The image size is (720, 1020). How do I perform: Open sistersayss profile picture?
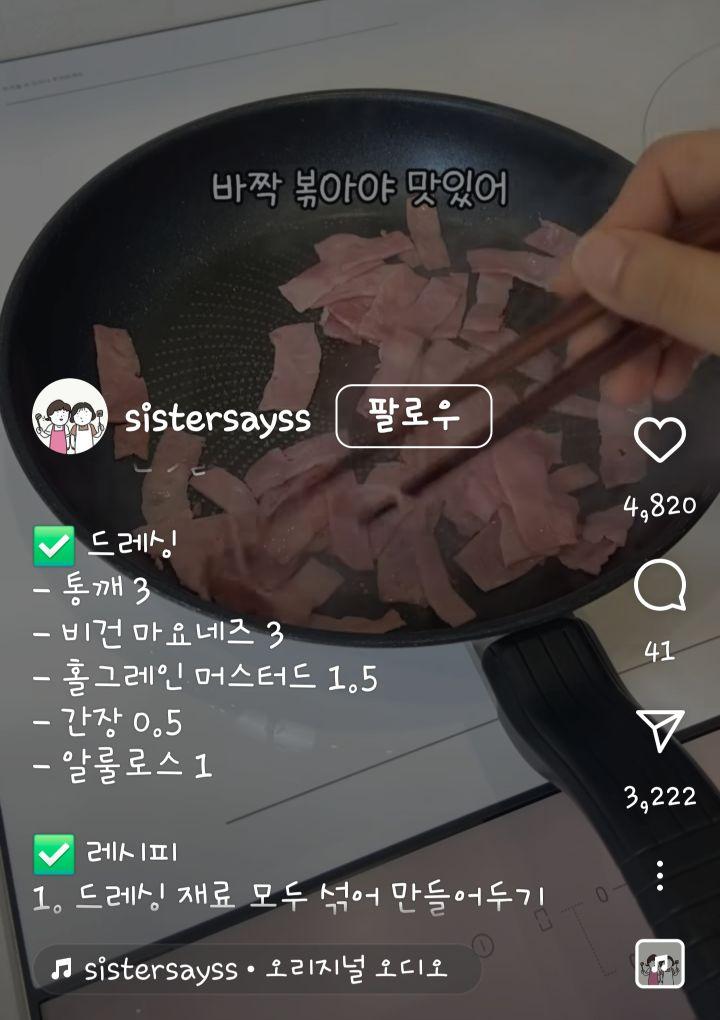[70, 416]
